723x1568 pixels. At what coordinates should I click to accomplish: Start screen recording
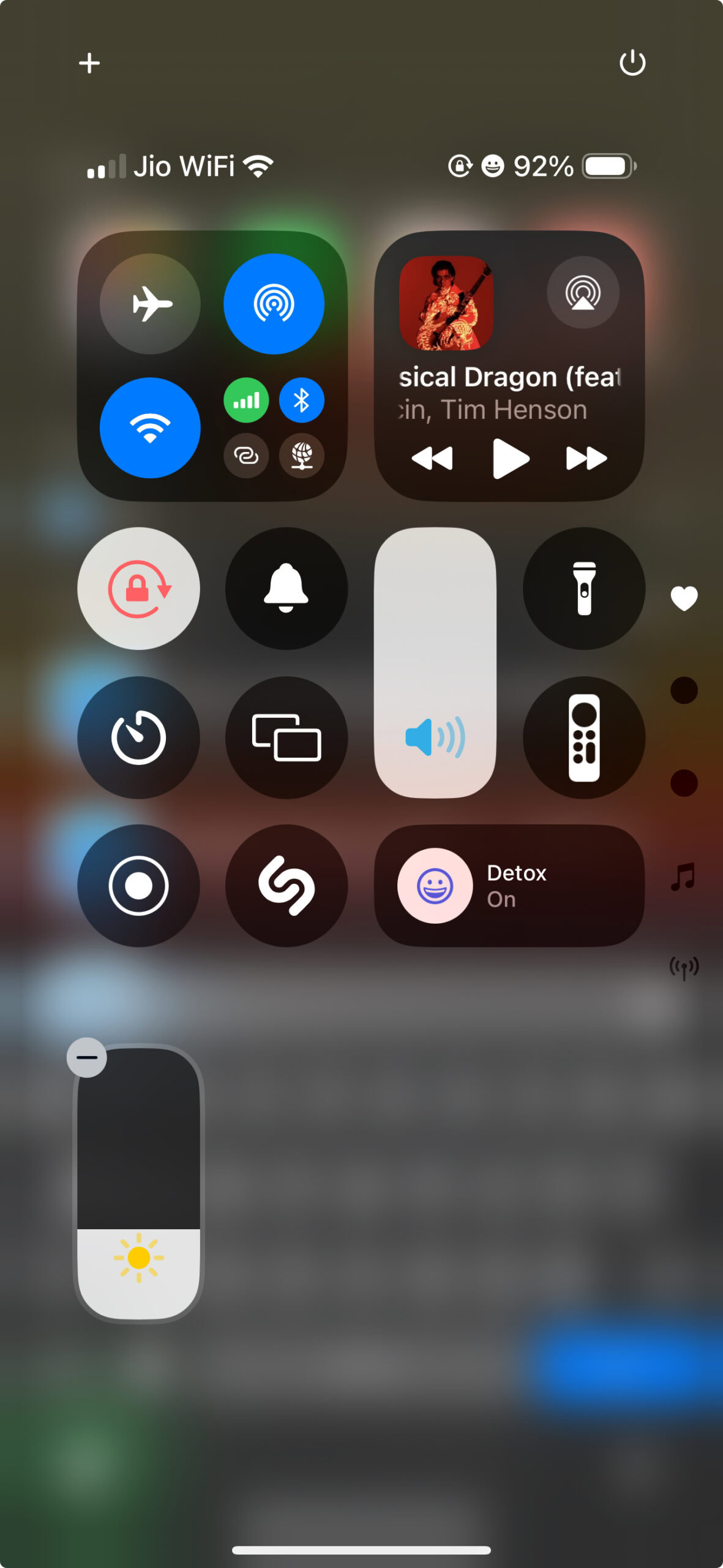(x=139, y=886)
